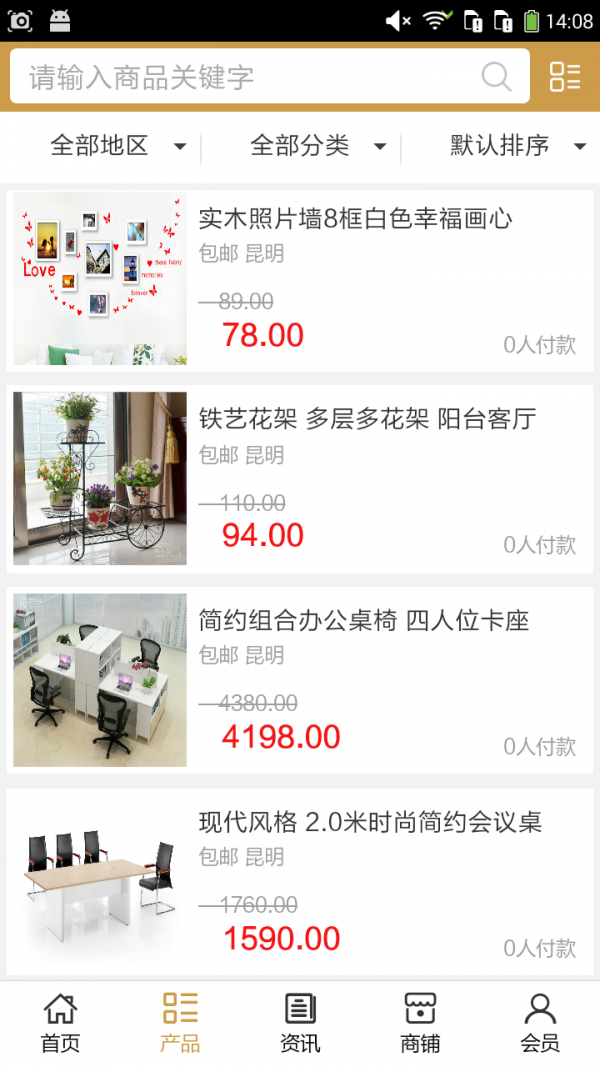
Task: Switch to the 会员 member tab
Action: point(540,1023)
